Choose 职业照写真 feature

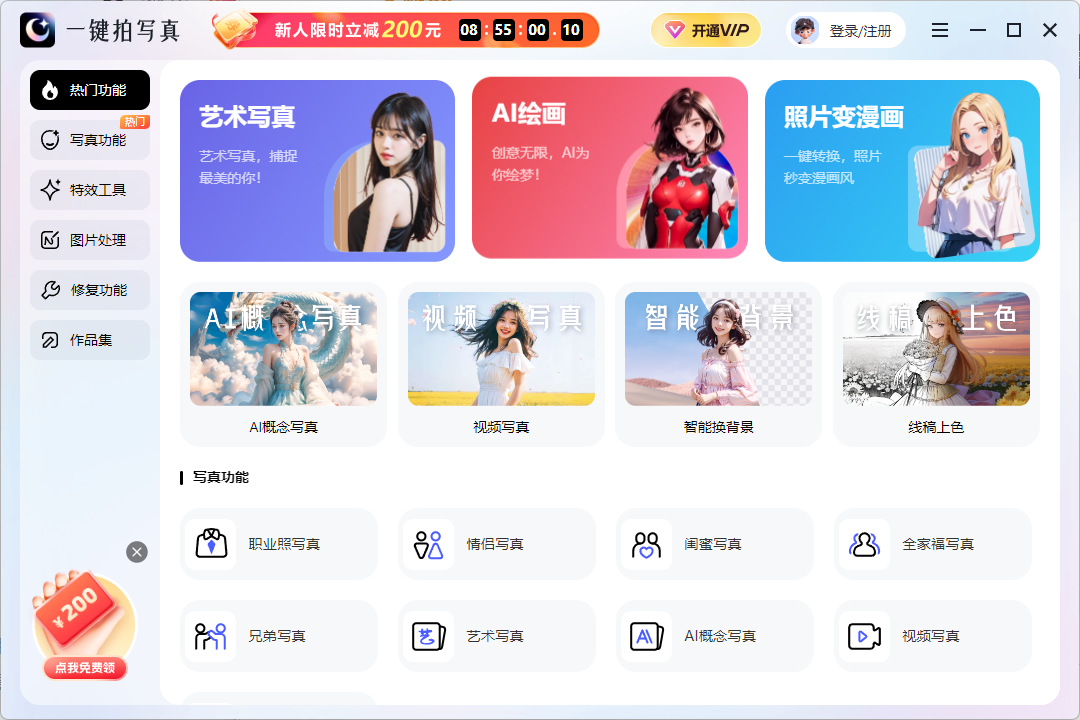pyautogui.click(x=279, y=544)
